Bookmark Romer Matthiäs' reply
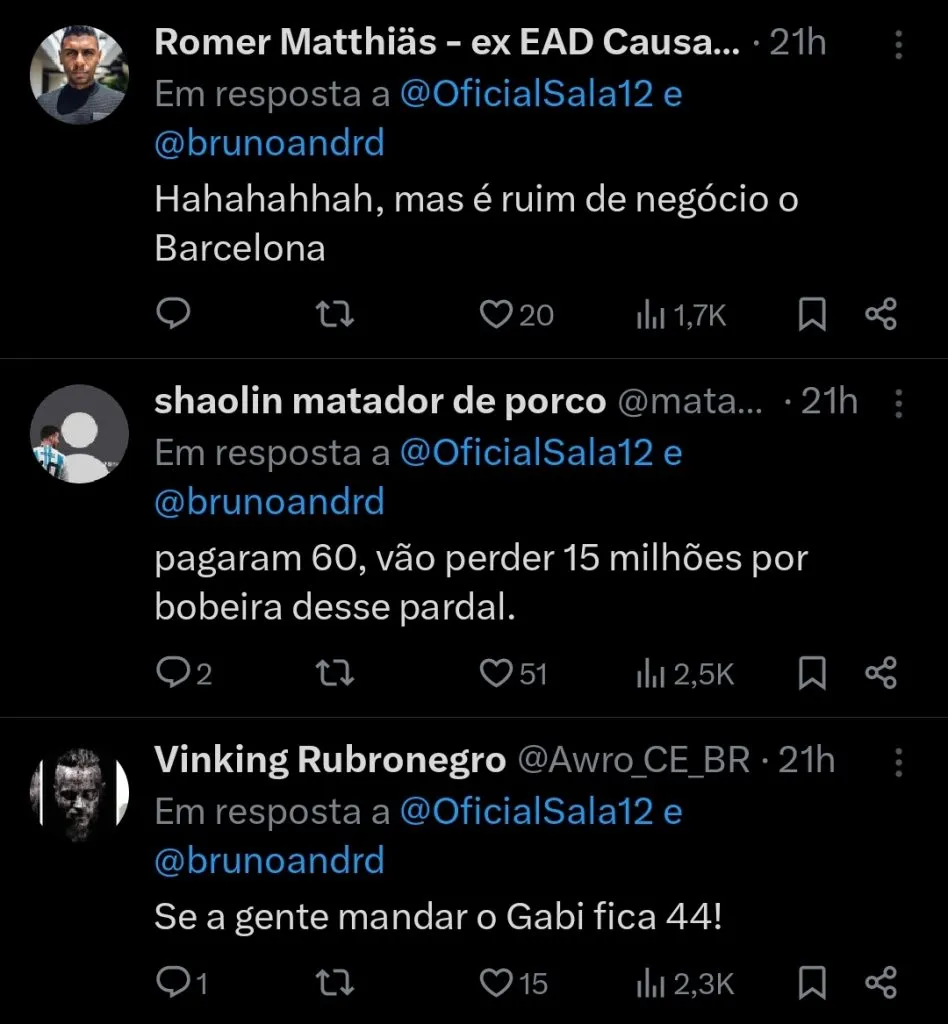 point(812,314)
